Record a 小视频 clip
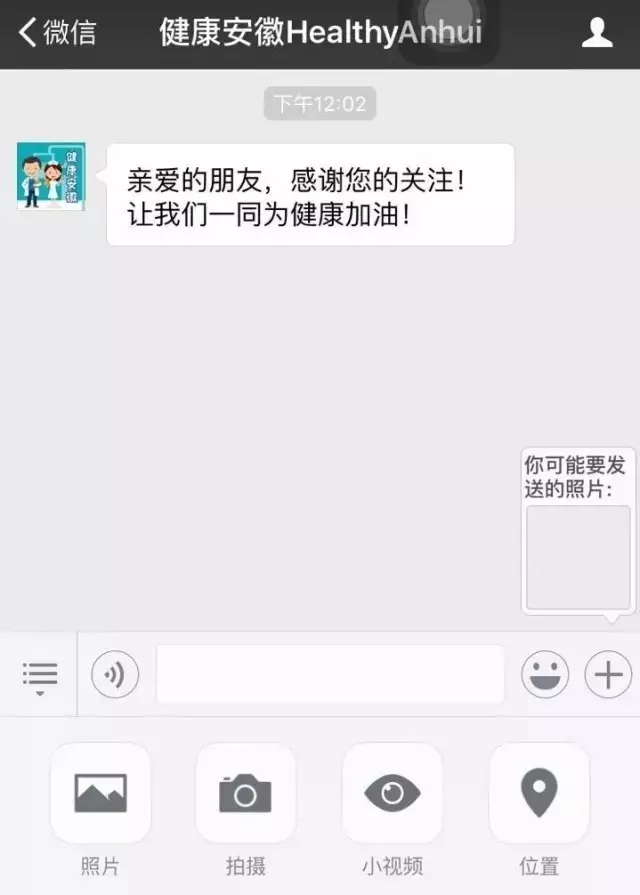Screen dimensions: 640x895 [x=392, y=793]
